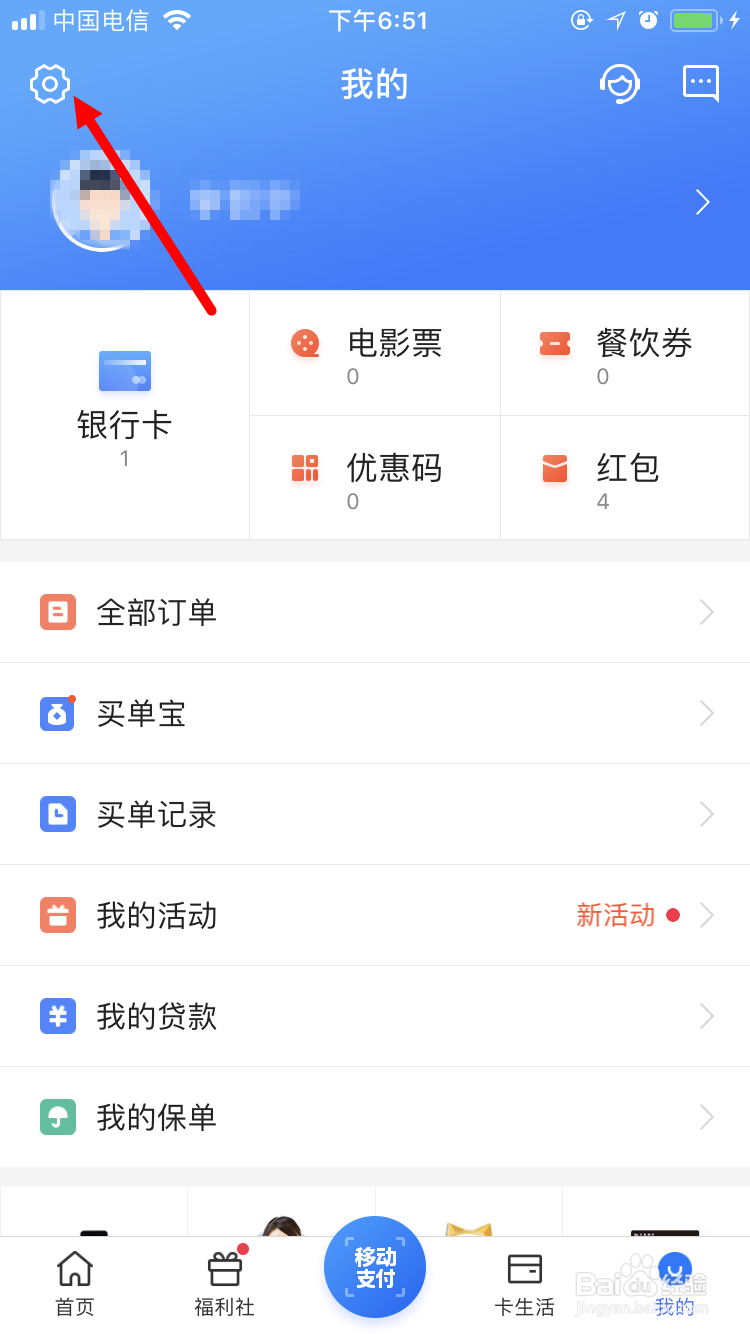Screen dimensions: 750x1334
Task: Open 我的贷款 my loans
Action: pos(375,1016)
